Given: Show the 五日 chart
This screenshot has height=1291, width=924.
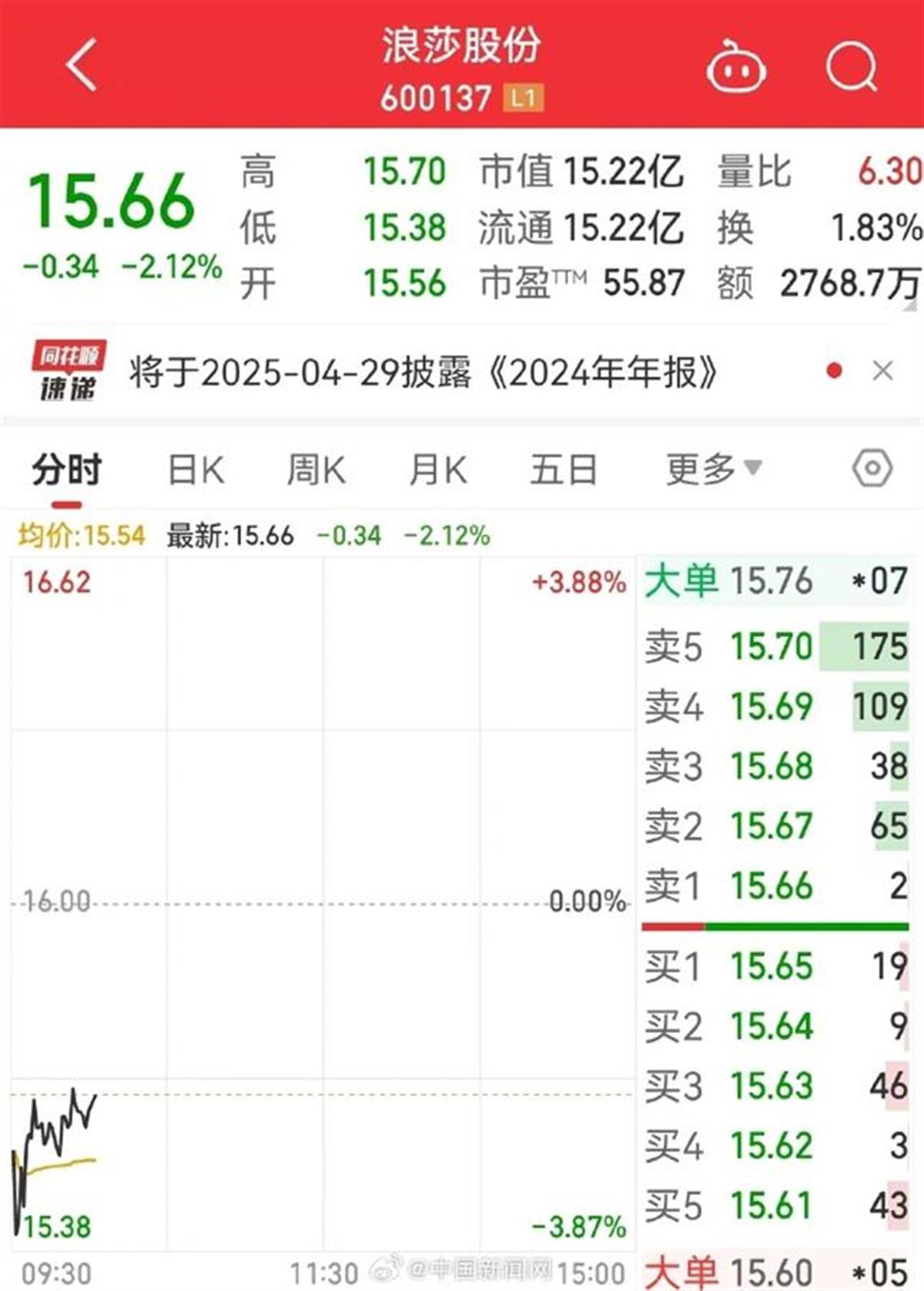Looking at the screenshot, I should click(563, 470).
